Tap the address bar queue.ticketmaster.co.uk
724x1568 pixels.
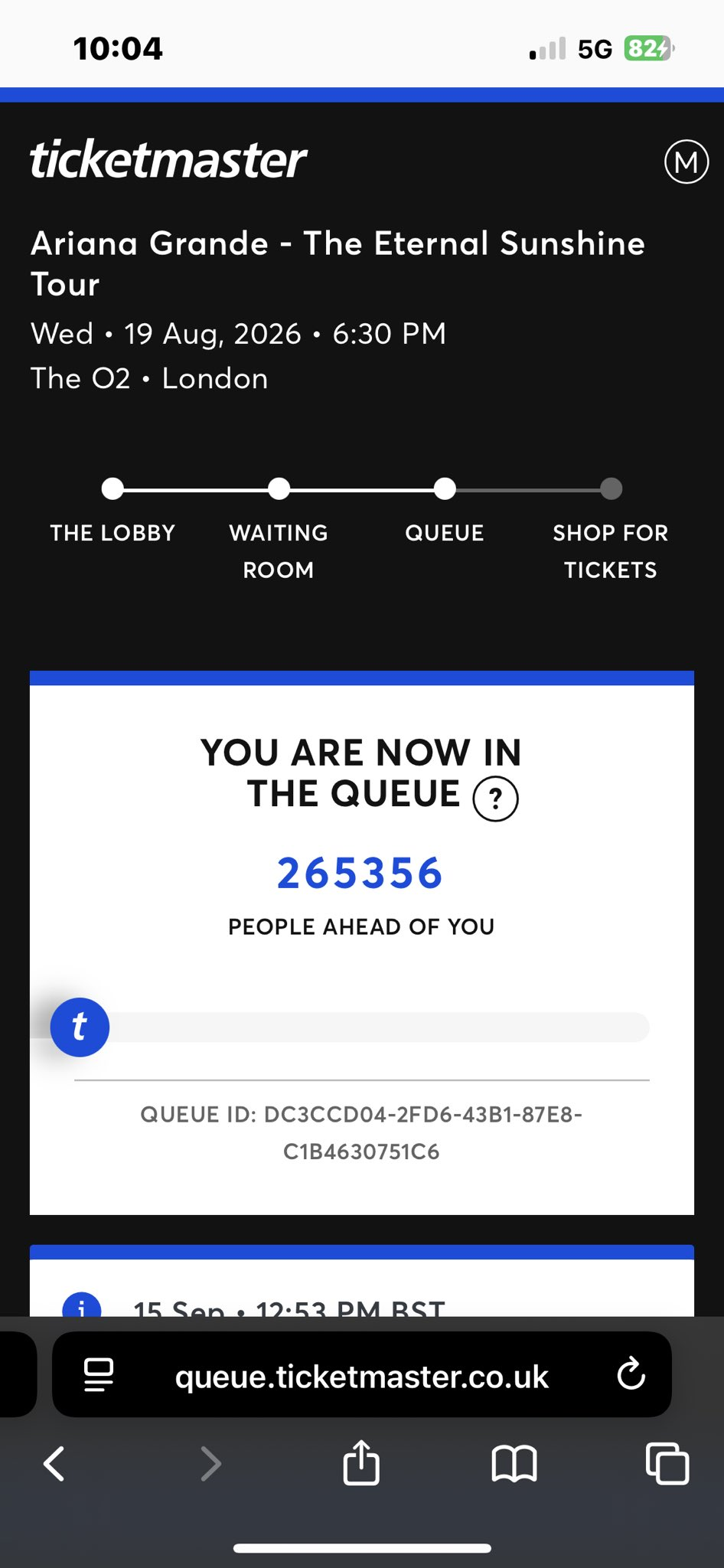click(361, 1376)
